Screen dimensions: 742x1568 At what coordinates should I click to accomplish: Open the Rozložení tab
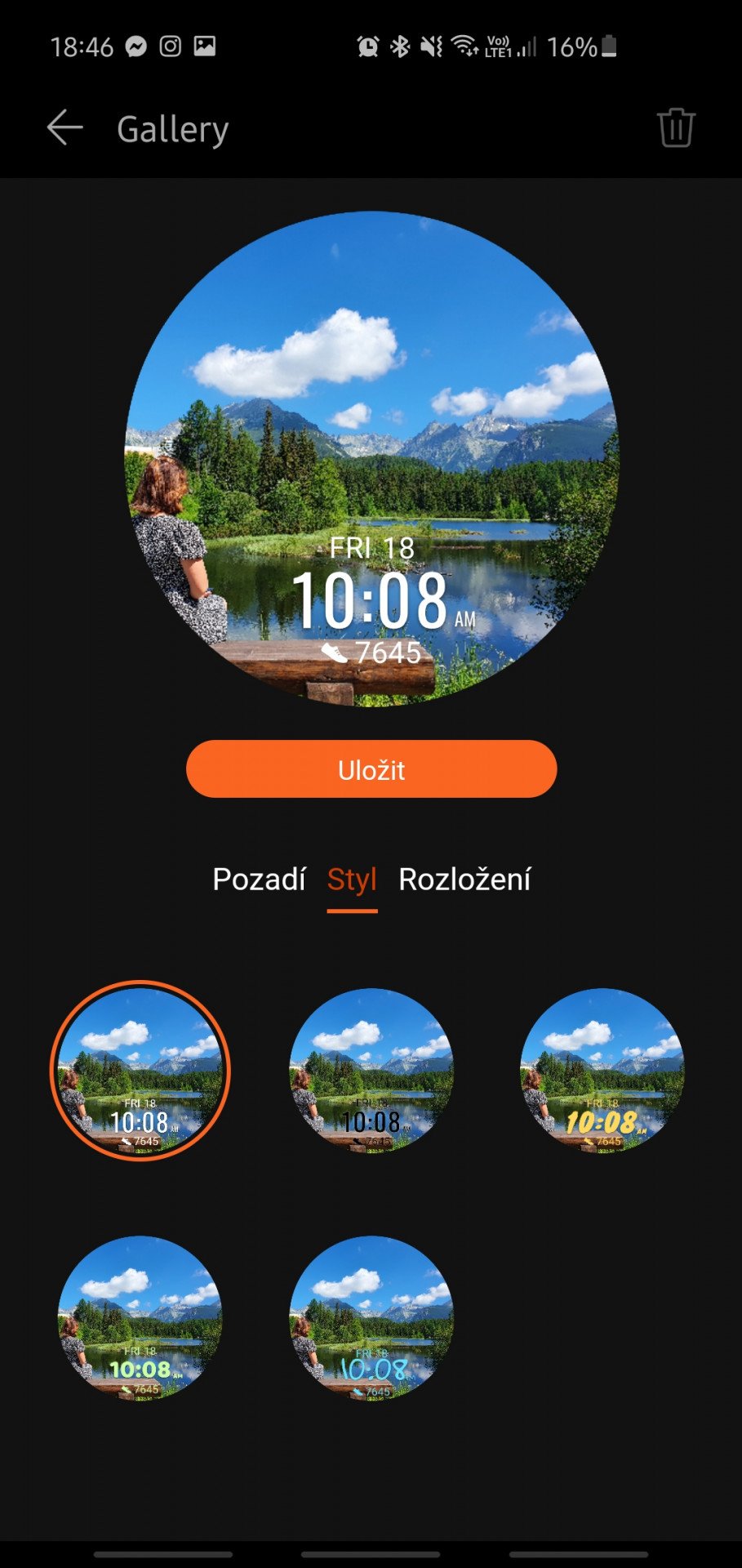[x=464, y=880]
